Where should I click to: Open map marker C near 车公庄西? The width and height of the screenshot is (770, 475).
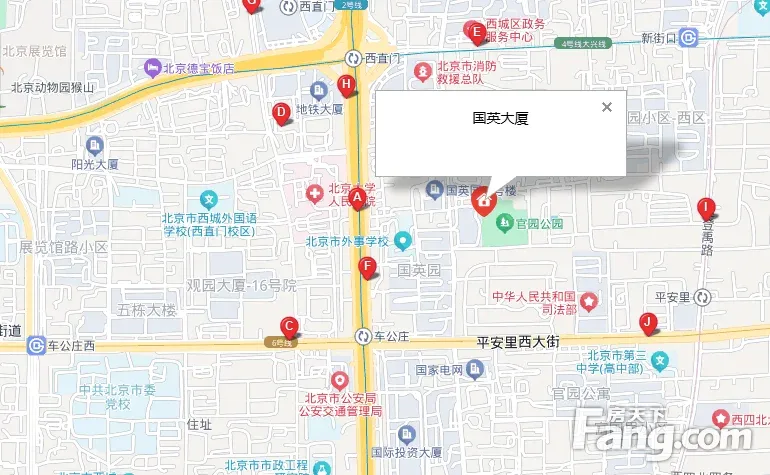[x=288, y=325]
